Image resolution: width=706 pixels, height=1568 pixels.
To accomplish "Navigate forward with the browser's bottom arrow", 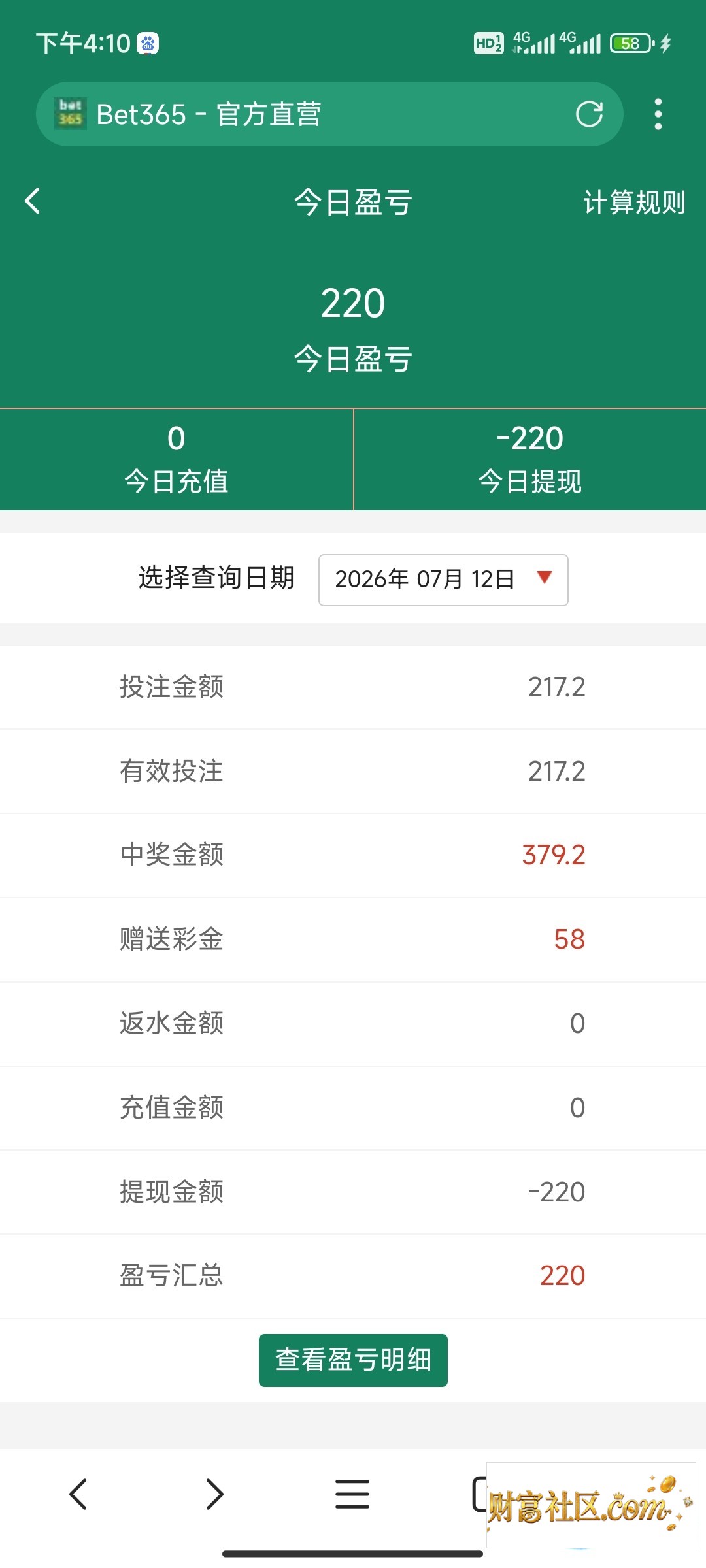I will (x=215, y=1494).
